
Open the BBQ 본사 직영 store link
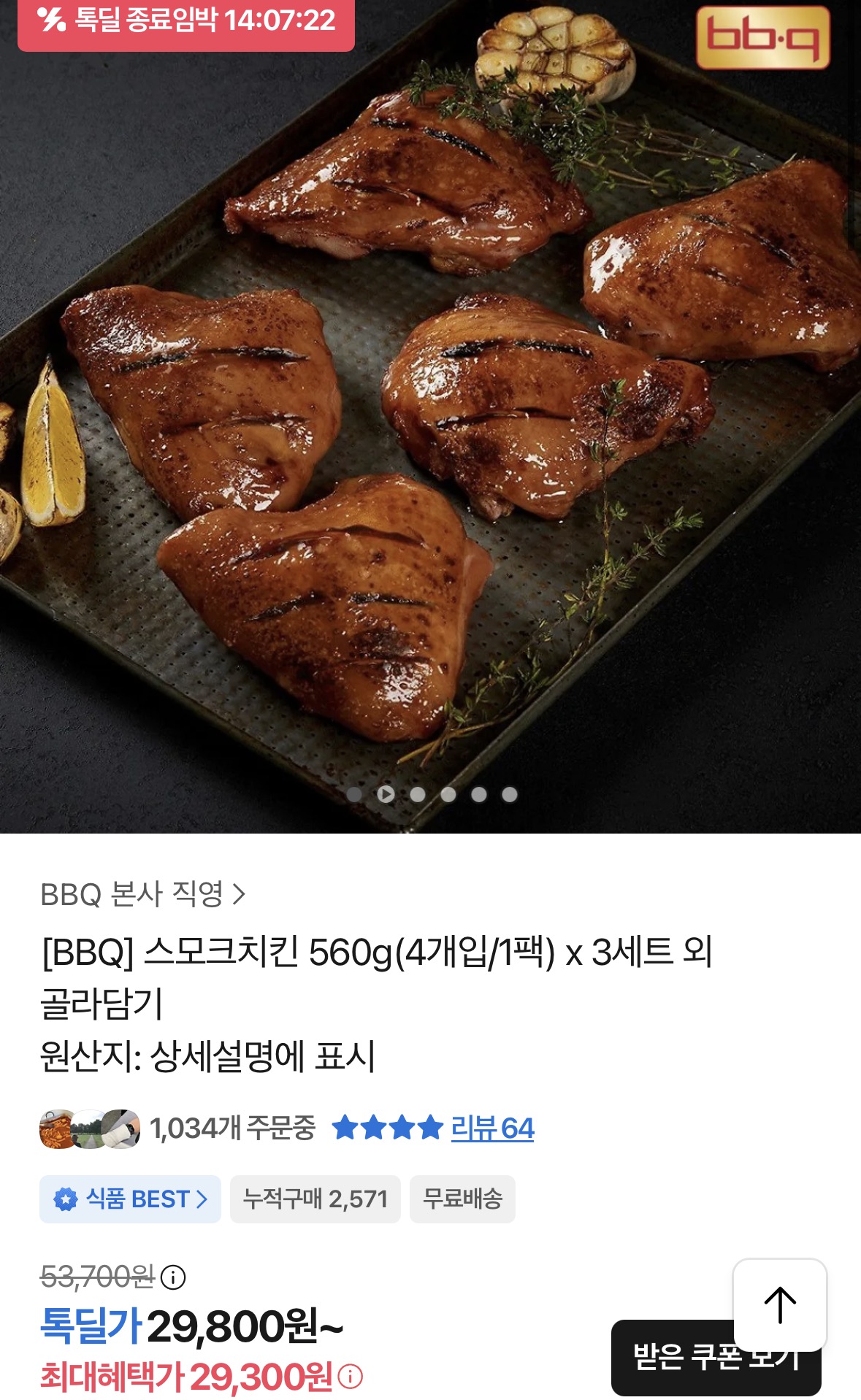click(x=142, y=894)
